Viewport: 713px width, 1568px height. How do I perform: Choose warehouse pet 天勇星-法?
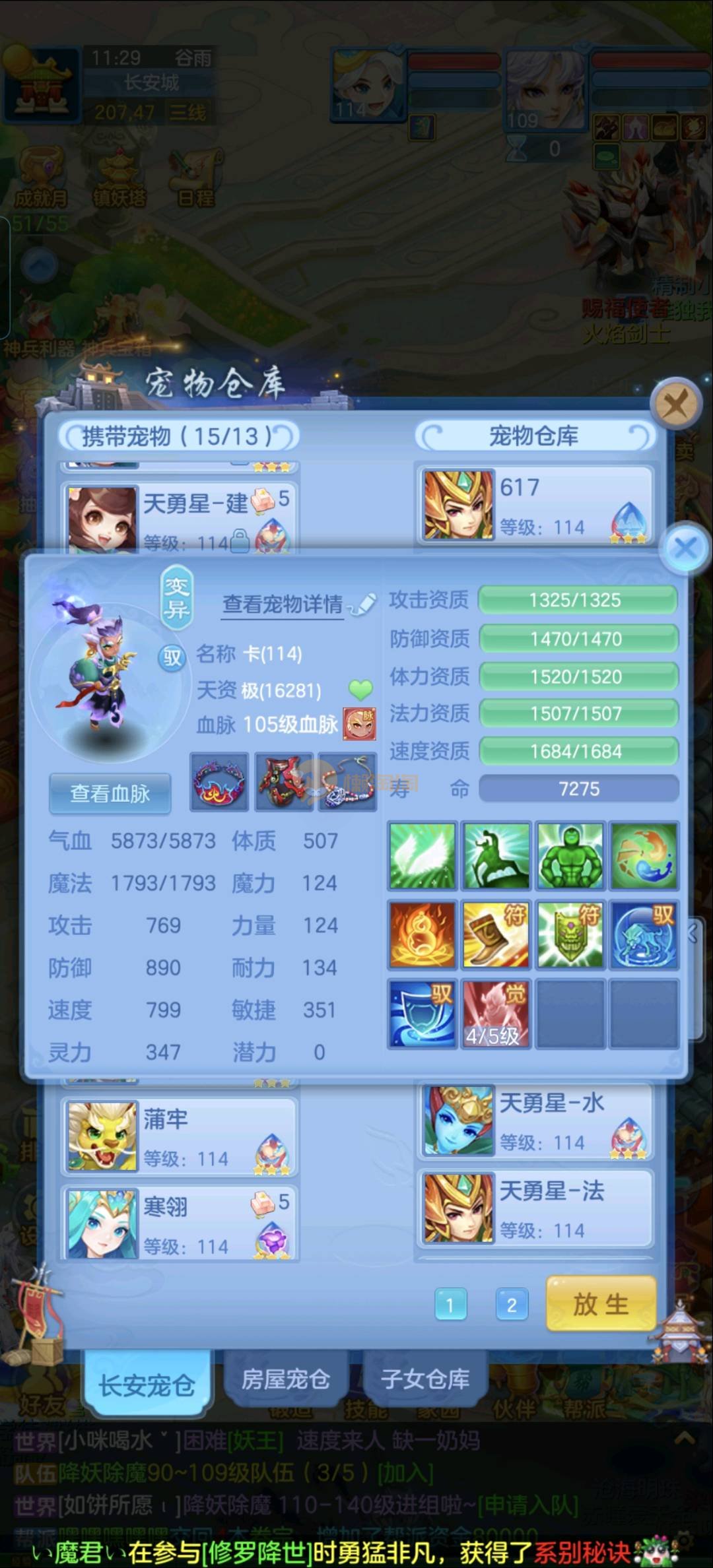[535, 1209]
